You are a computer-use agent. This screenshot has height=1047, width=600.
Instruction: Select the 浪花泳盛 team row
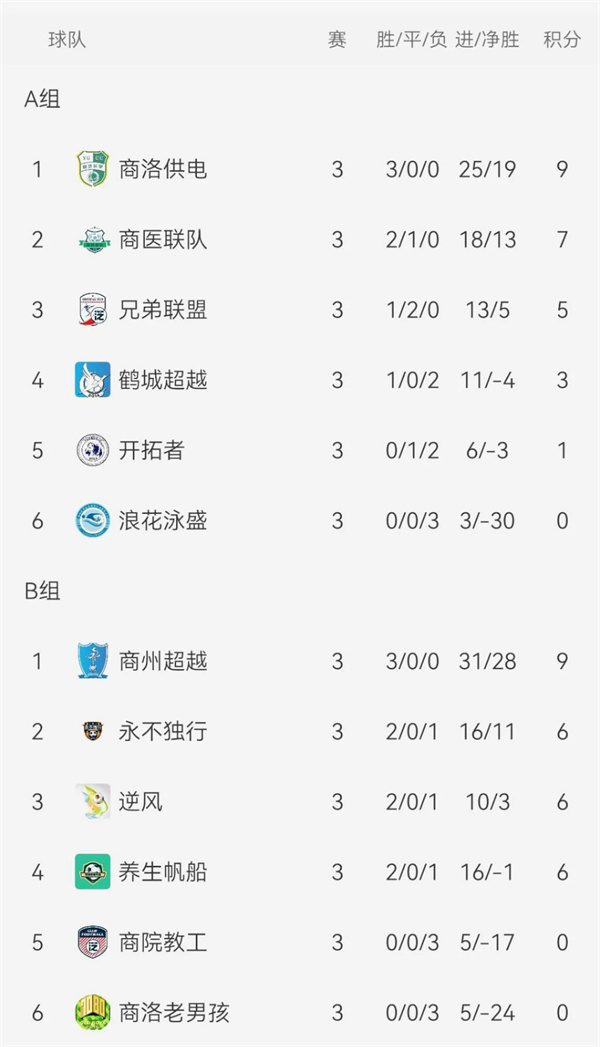click(163, 521)
